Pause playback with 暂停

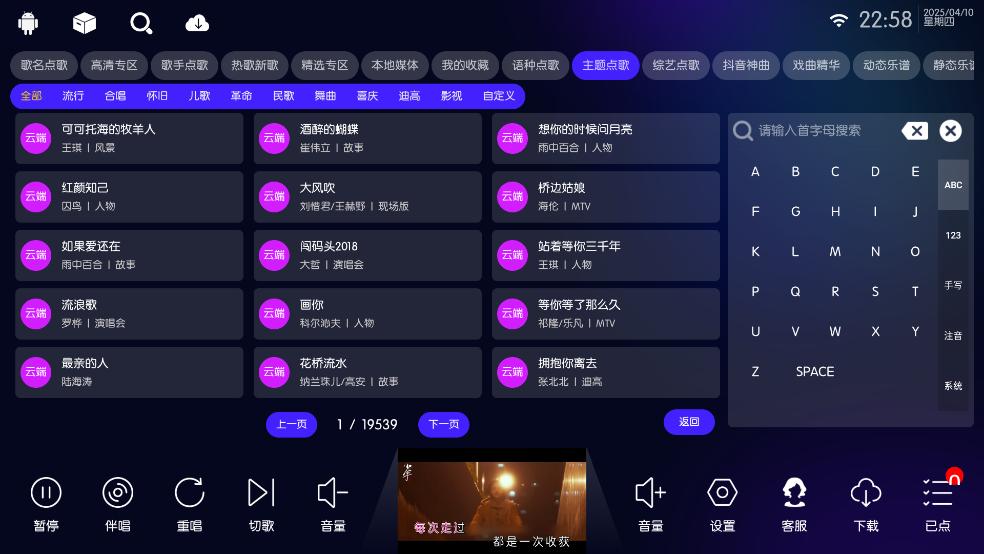46,504
